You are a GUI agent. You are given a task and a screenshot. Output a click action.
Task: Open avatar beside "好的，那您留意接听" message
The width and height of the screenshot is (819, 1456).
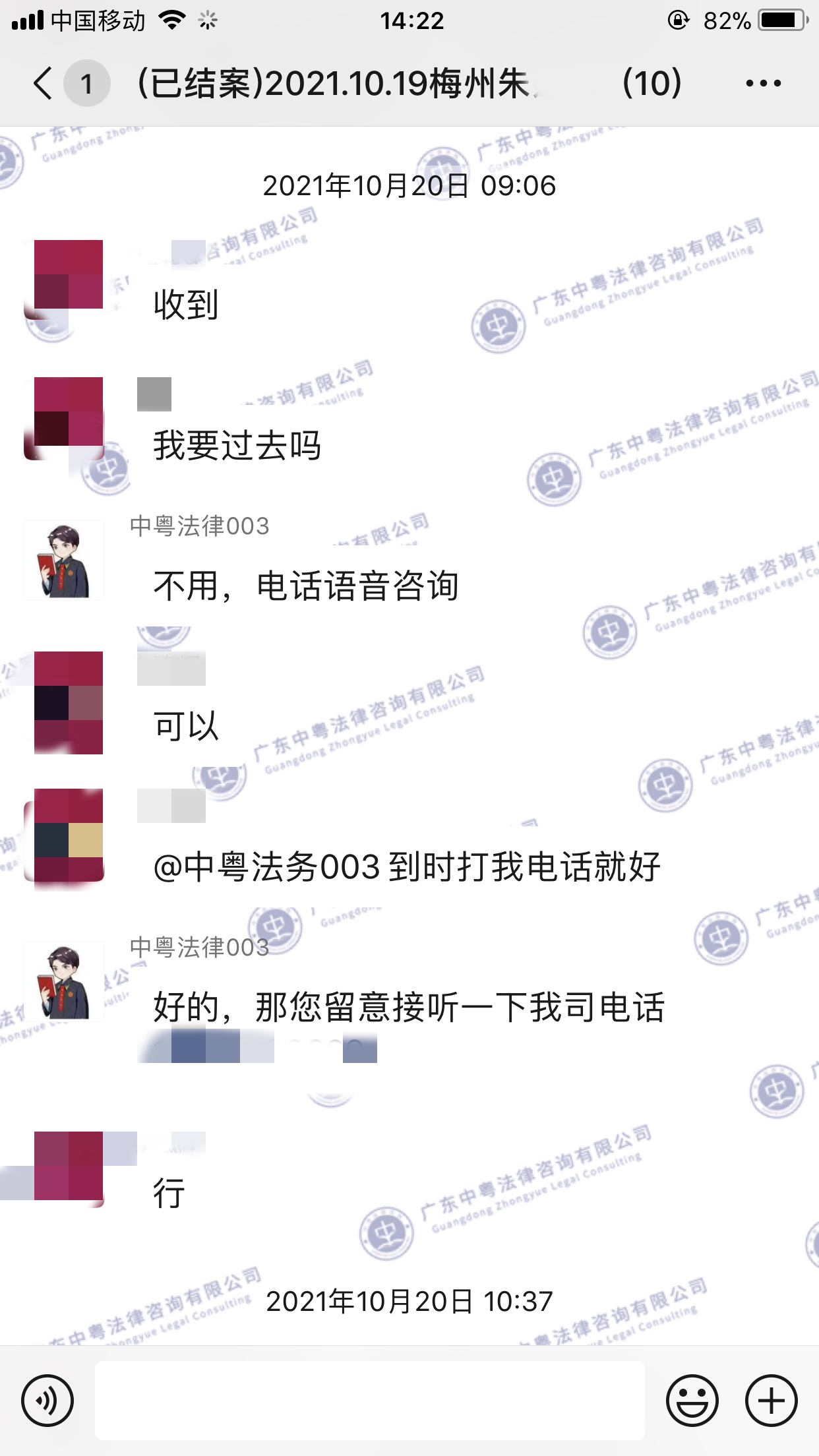(65, 982)
